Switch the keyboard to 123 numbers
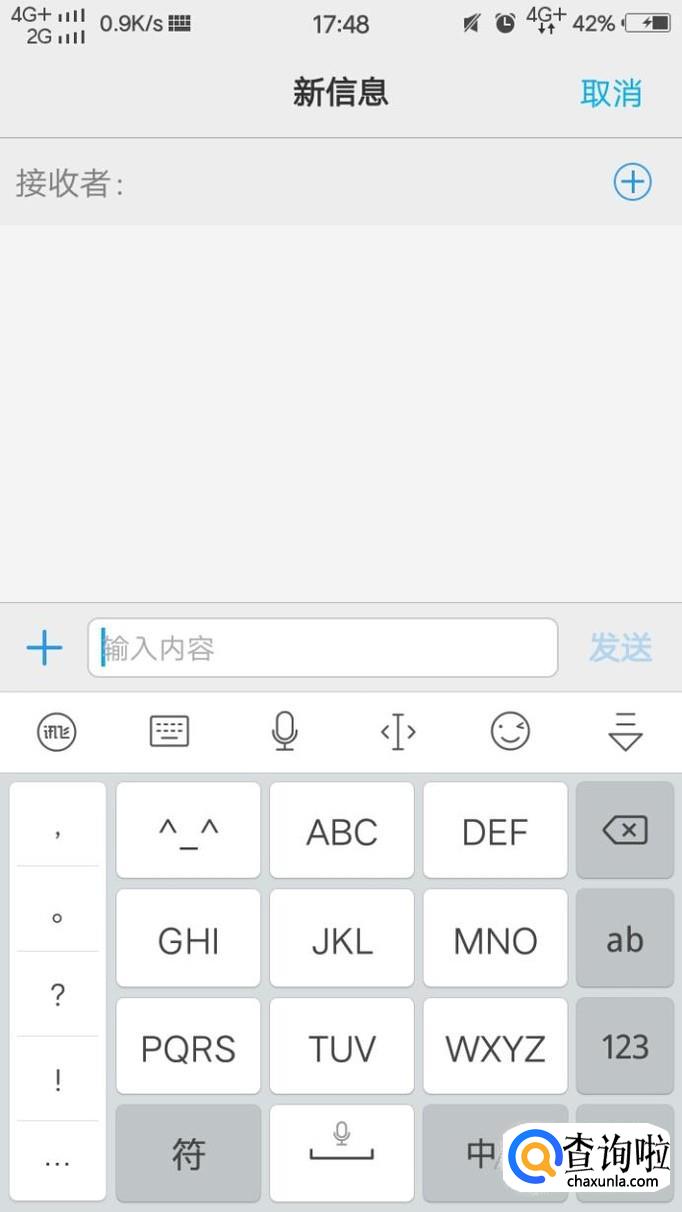 click(x=625, y=1046)
